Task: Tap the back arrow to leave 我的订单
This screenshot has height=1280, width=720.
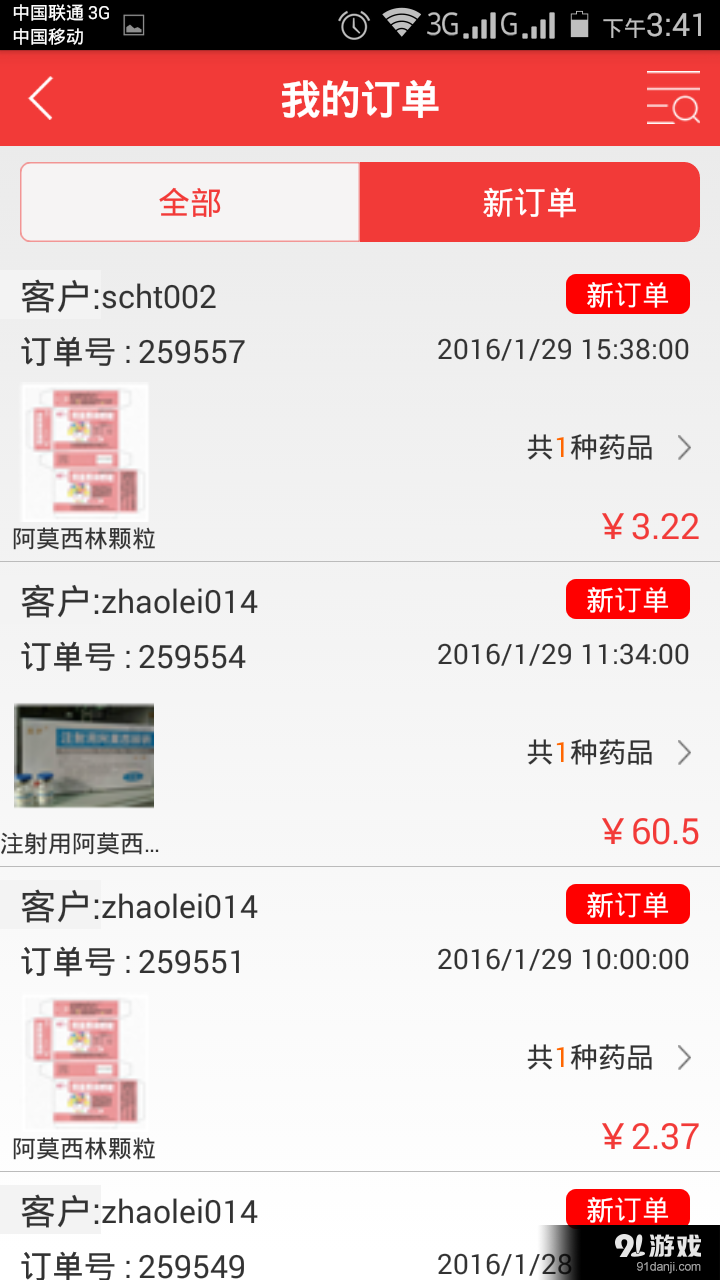Action: (38, 98)
